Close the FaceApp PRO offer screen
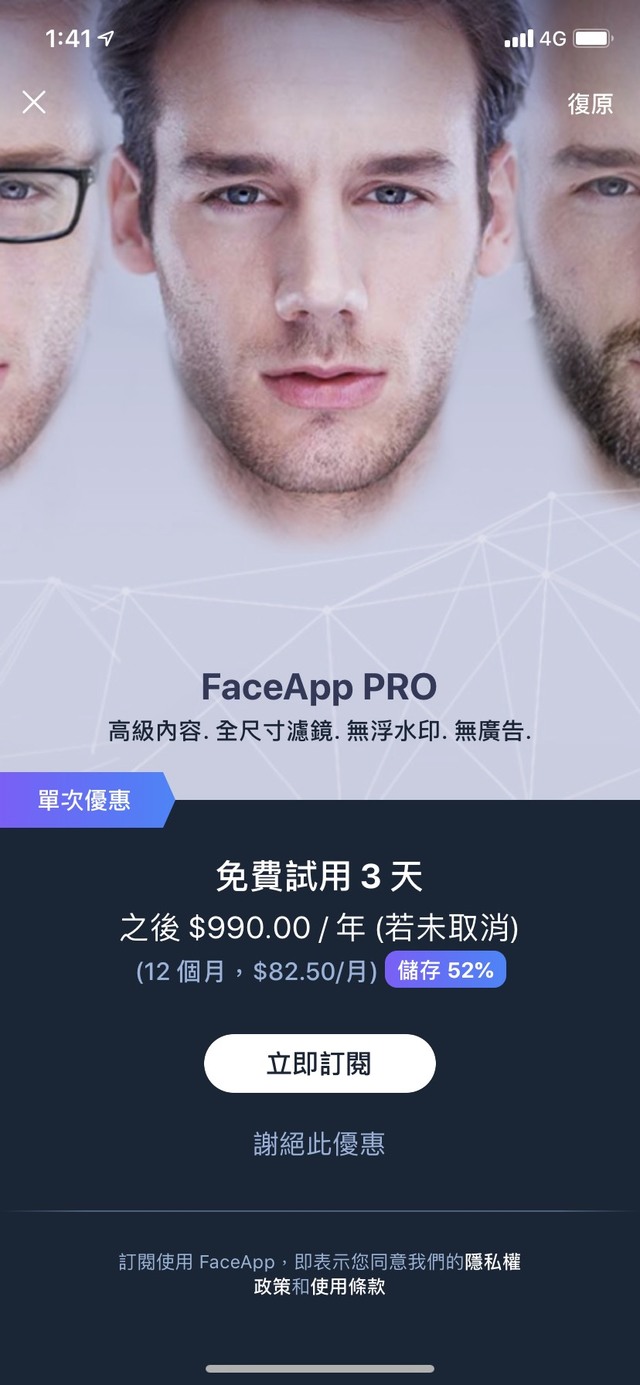Image resolution: width=640 pixels, height=1385 pixels. 34,102
